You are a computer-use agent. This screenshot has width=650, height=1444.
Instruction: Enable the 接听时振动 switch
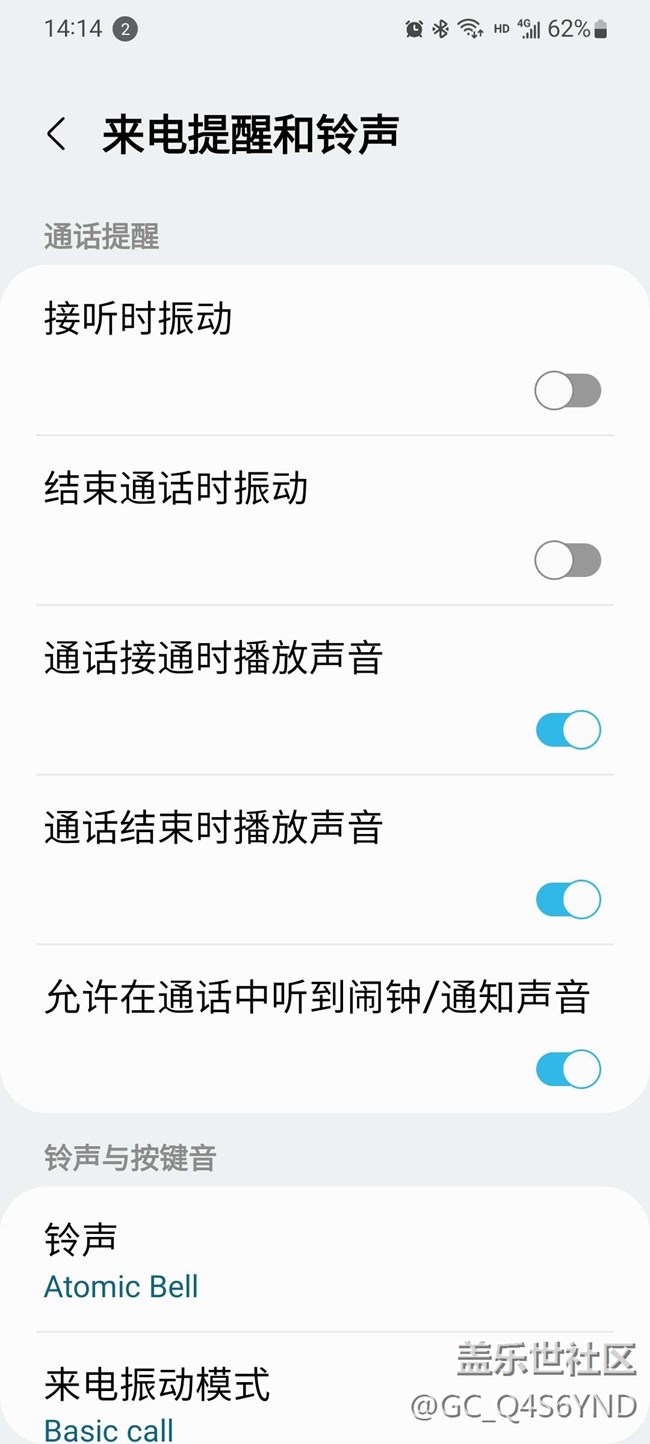(x=567, y=390)
